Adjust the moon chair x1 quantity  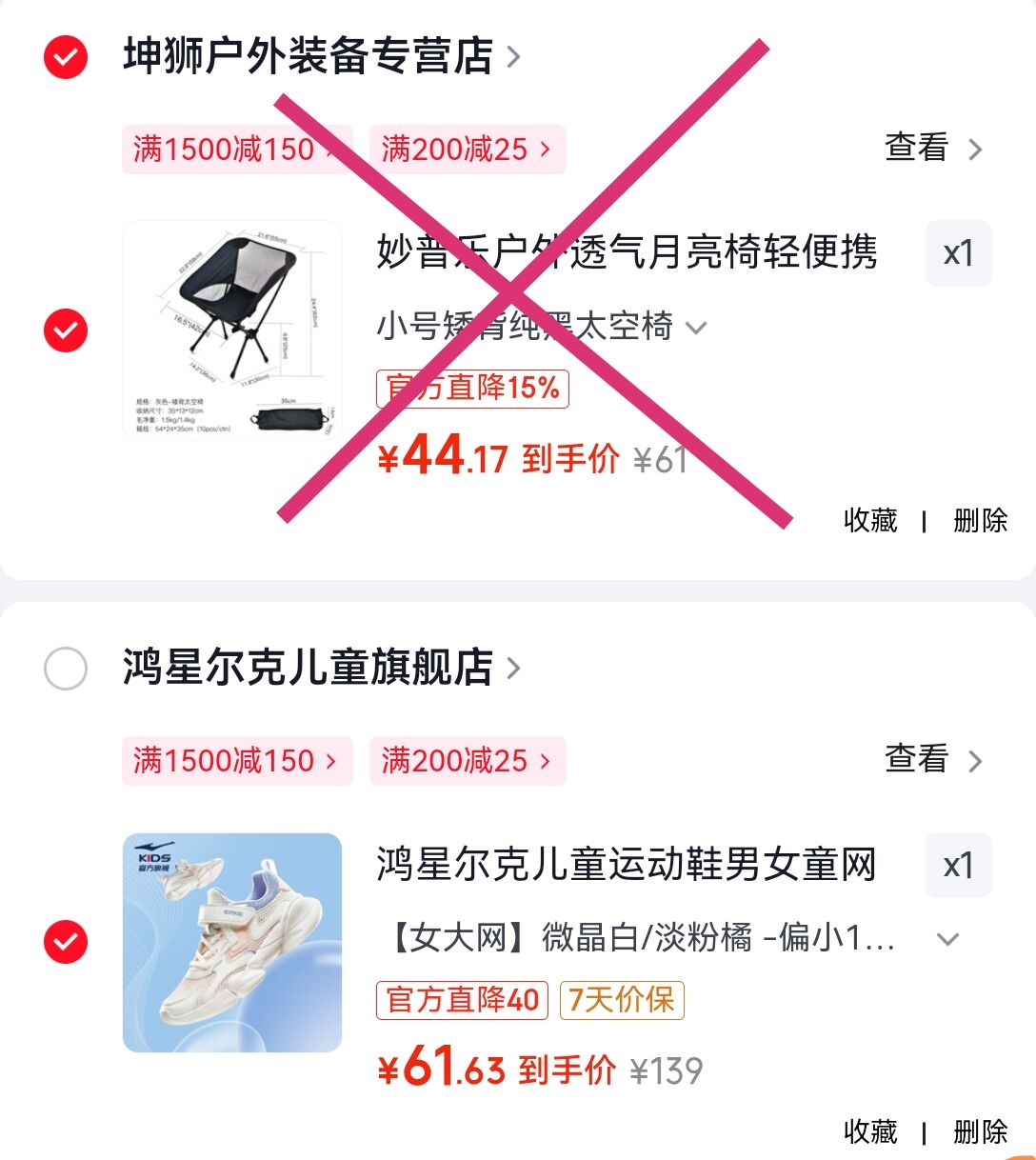958,253
